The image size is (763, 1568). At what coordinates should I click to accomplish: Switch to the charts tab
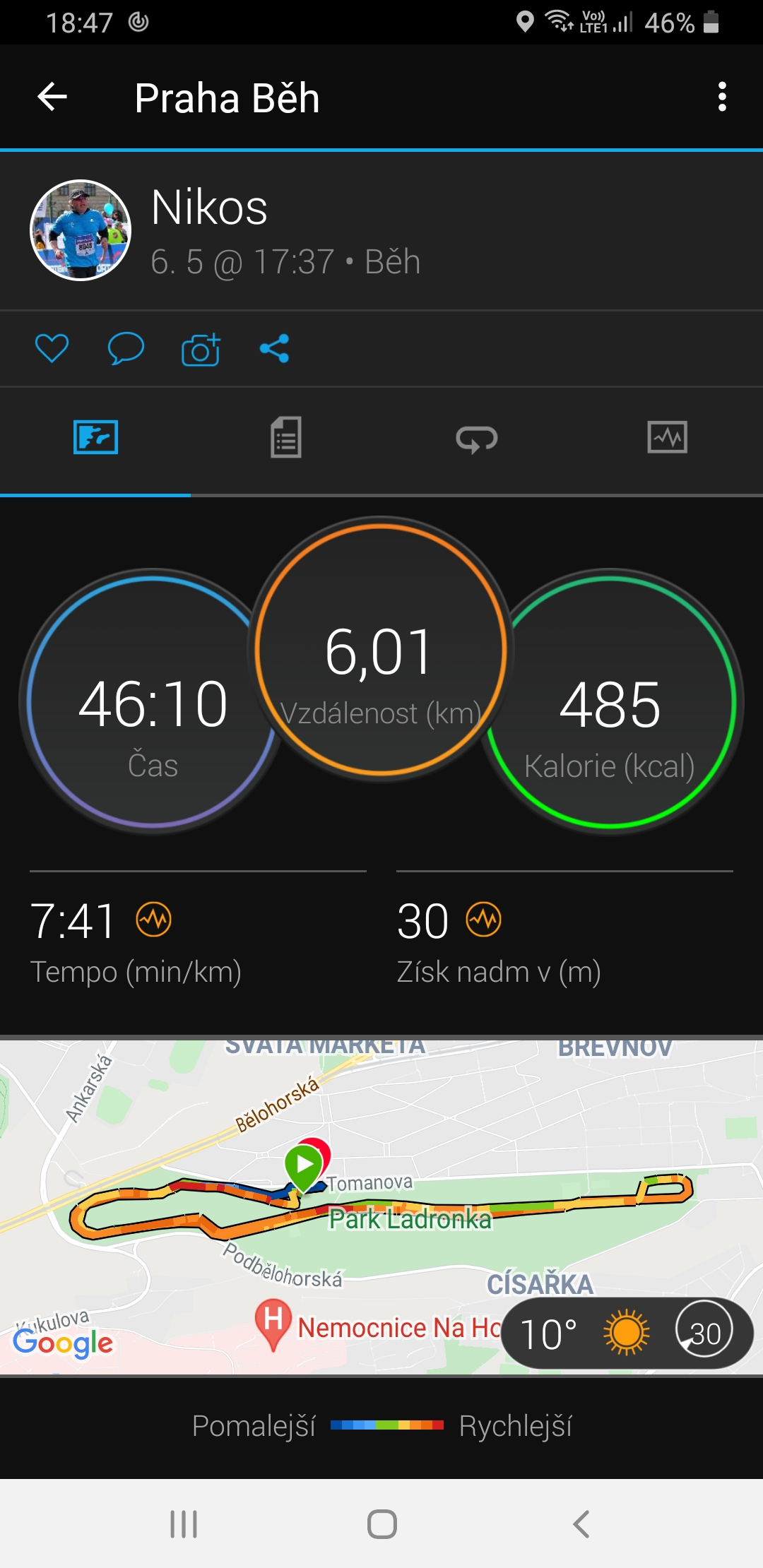tap(668, 437)
